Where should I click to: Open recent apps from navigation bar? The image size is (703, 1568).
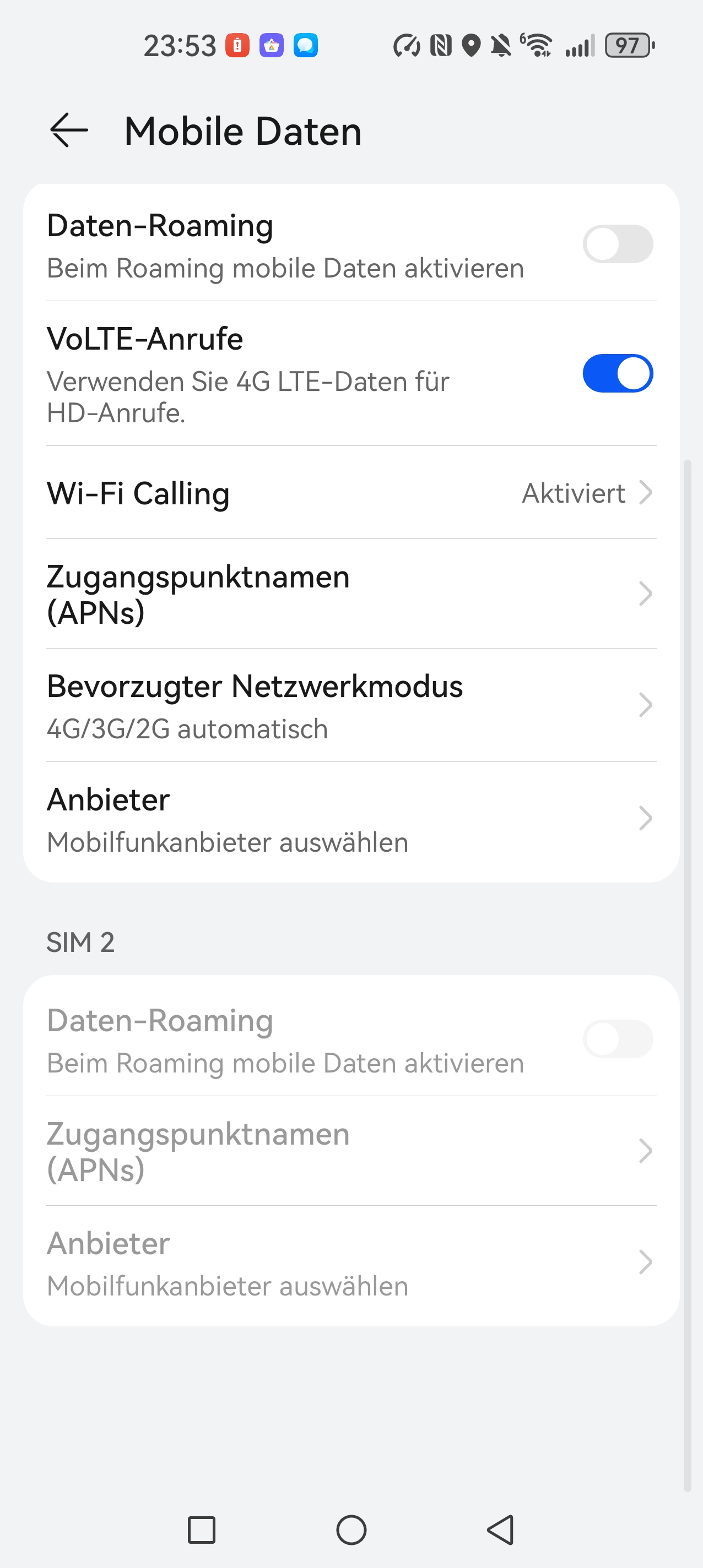tap(202, 1530)
